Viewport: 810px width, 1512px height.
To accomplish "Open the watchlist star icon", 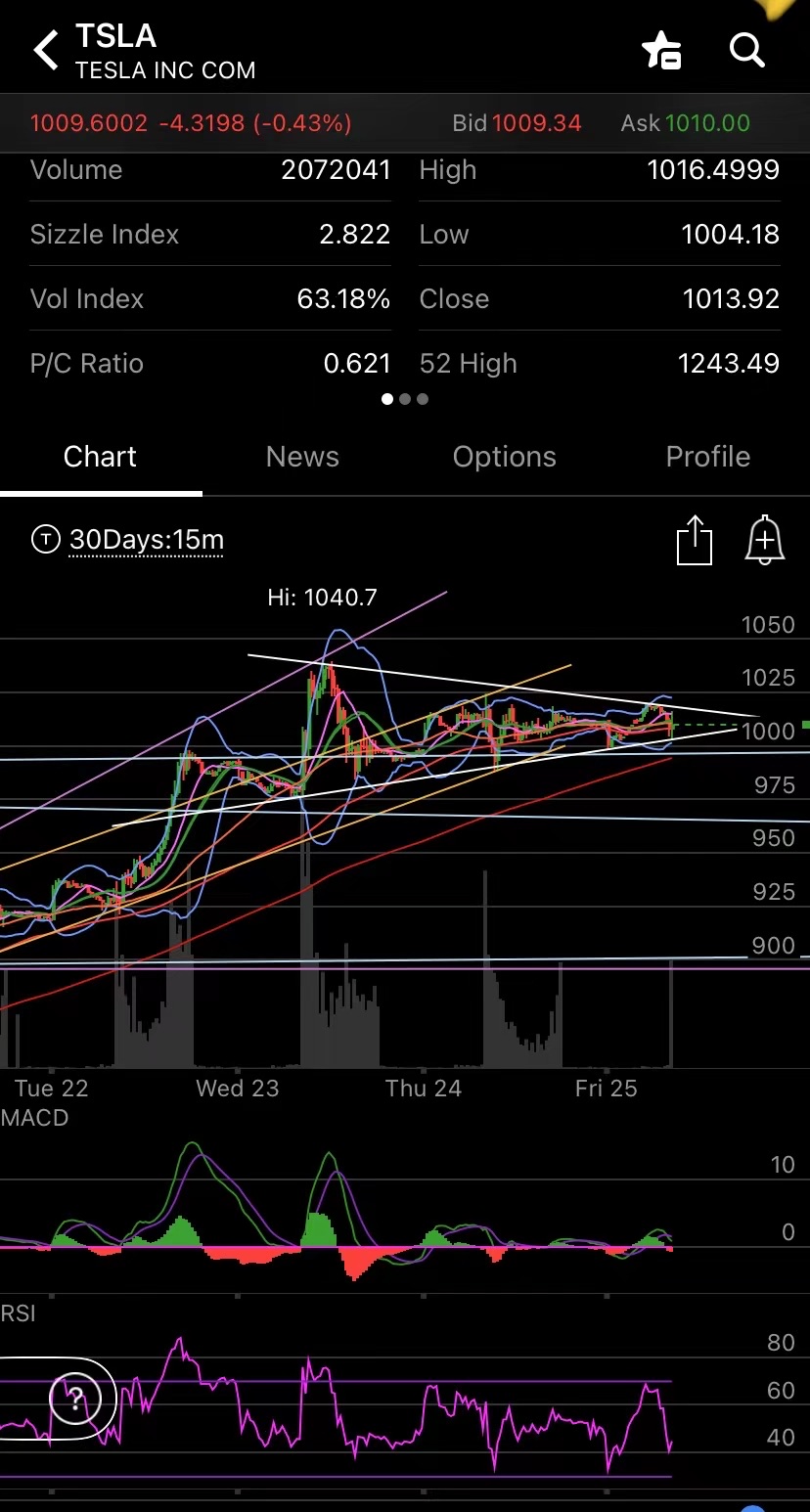I will point(661,50).
